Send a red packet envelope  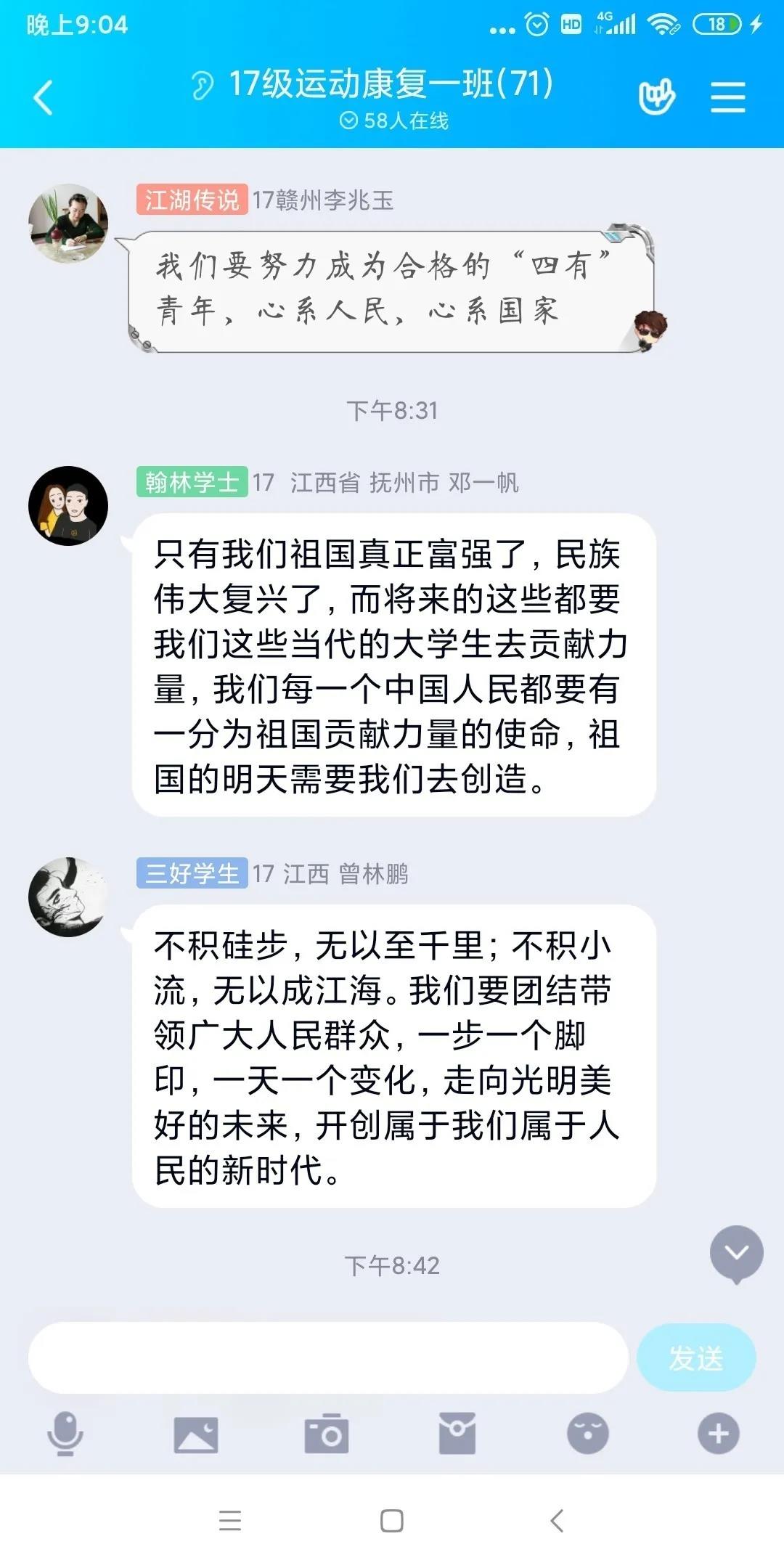tap(457, 1433)
